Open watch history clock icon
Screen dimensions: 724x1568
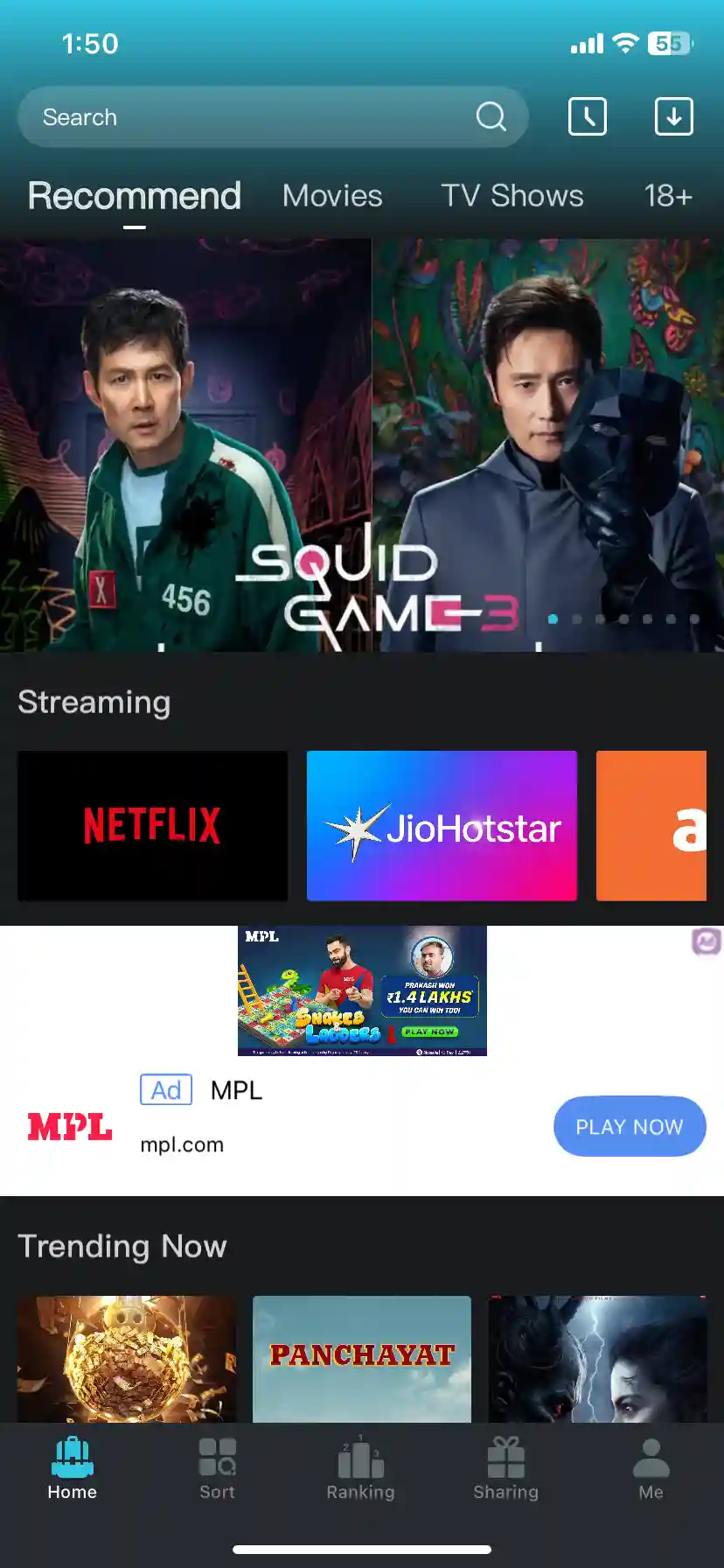click(x=588, y=116)
